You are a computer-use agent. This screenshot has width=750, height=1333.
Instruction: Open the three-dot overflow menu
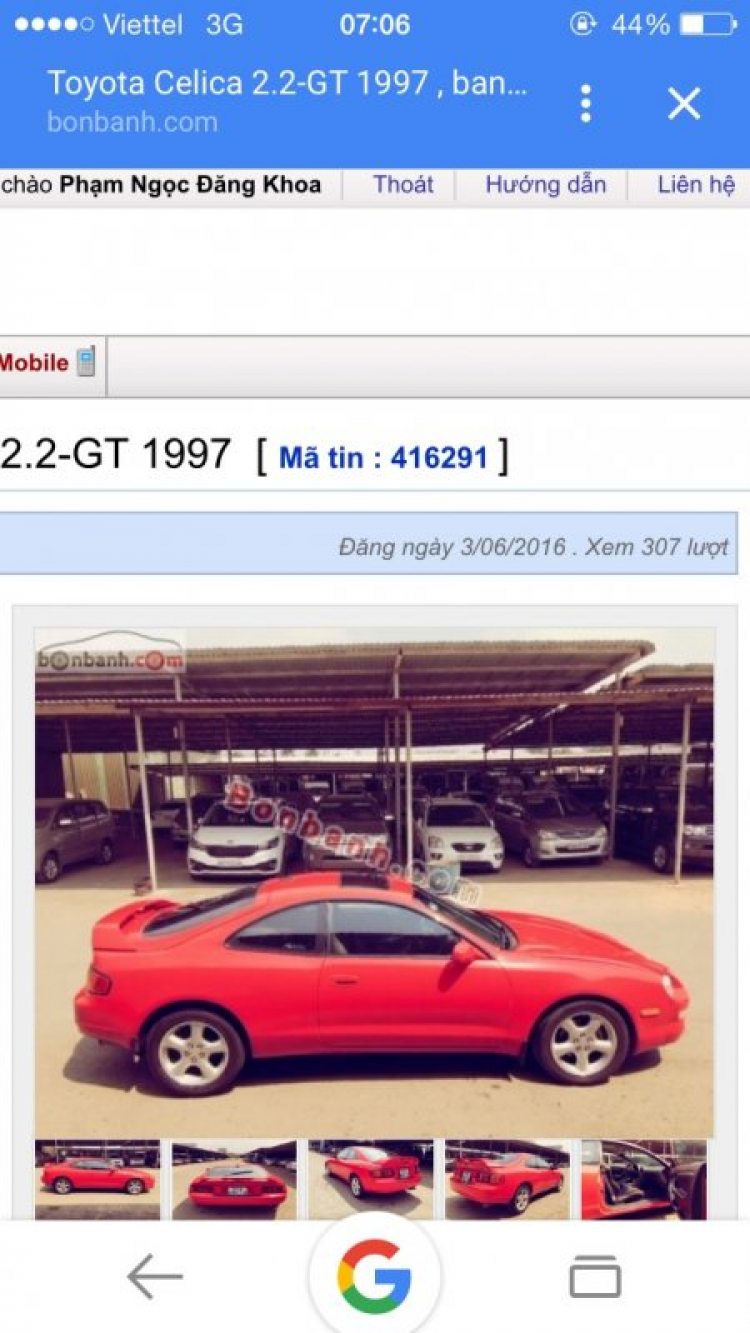pyautogui.click(x=586, y=103)
